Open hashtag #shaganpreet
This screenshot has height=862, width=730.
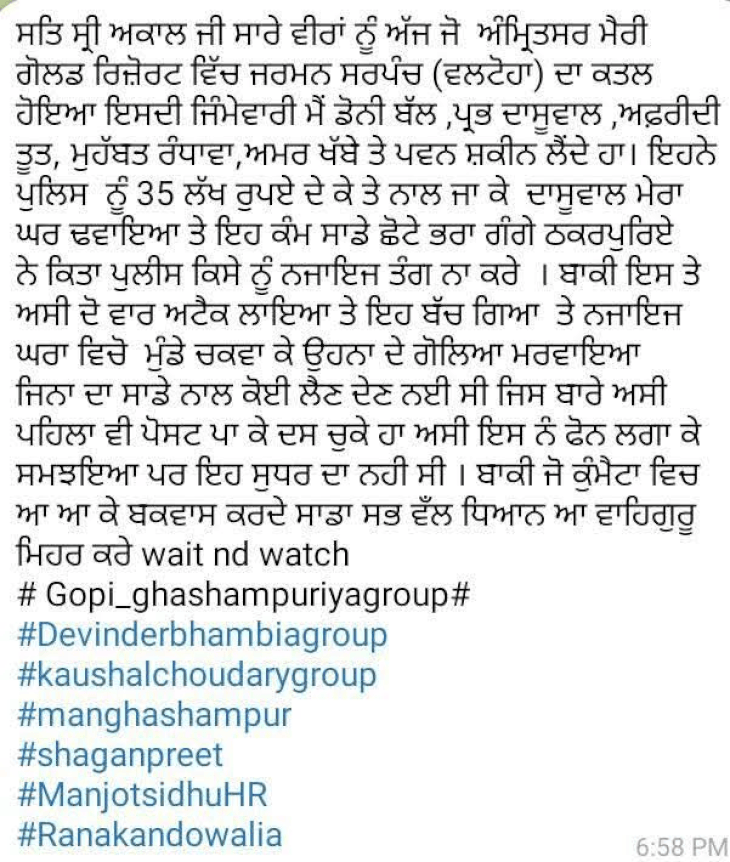click(x=120, y=756)
